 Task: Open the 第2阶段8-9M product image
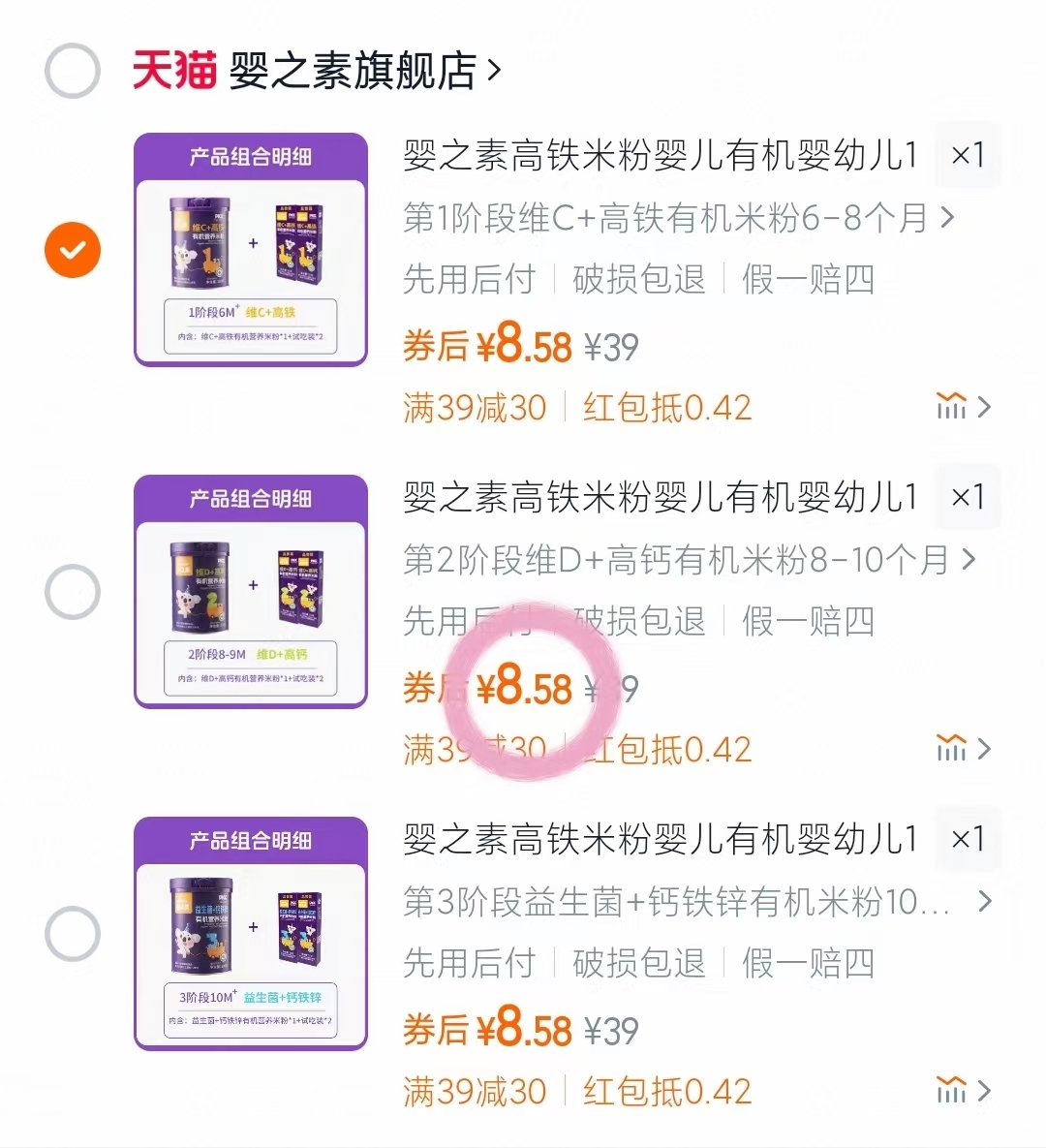(251, 592)
